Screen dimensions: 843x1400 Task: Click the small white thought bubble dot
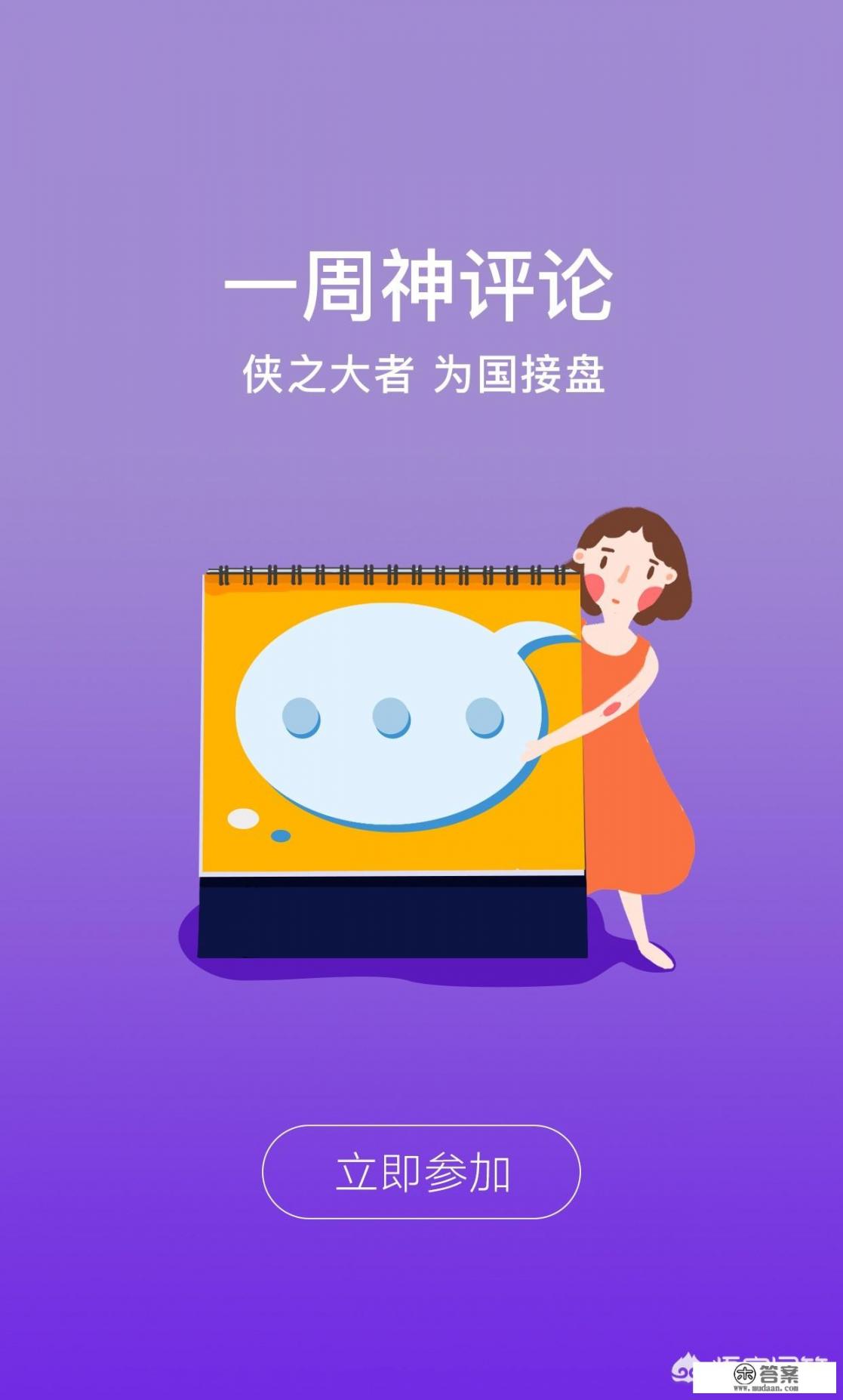[x=243, y=816]
